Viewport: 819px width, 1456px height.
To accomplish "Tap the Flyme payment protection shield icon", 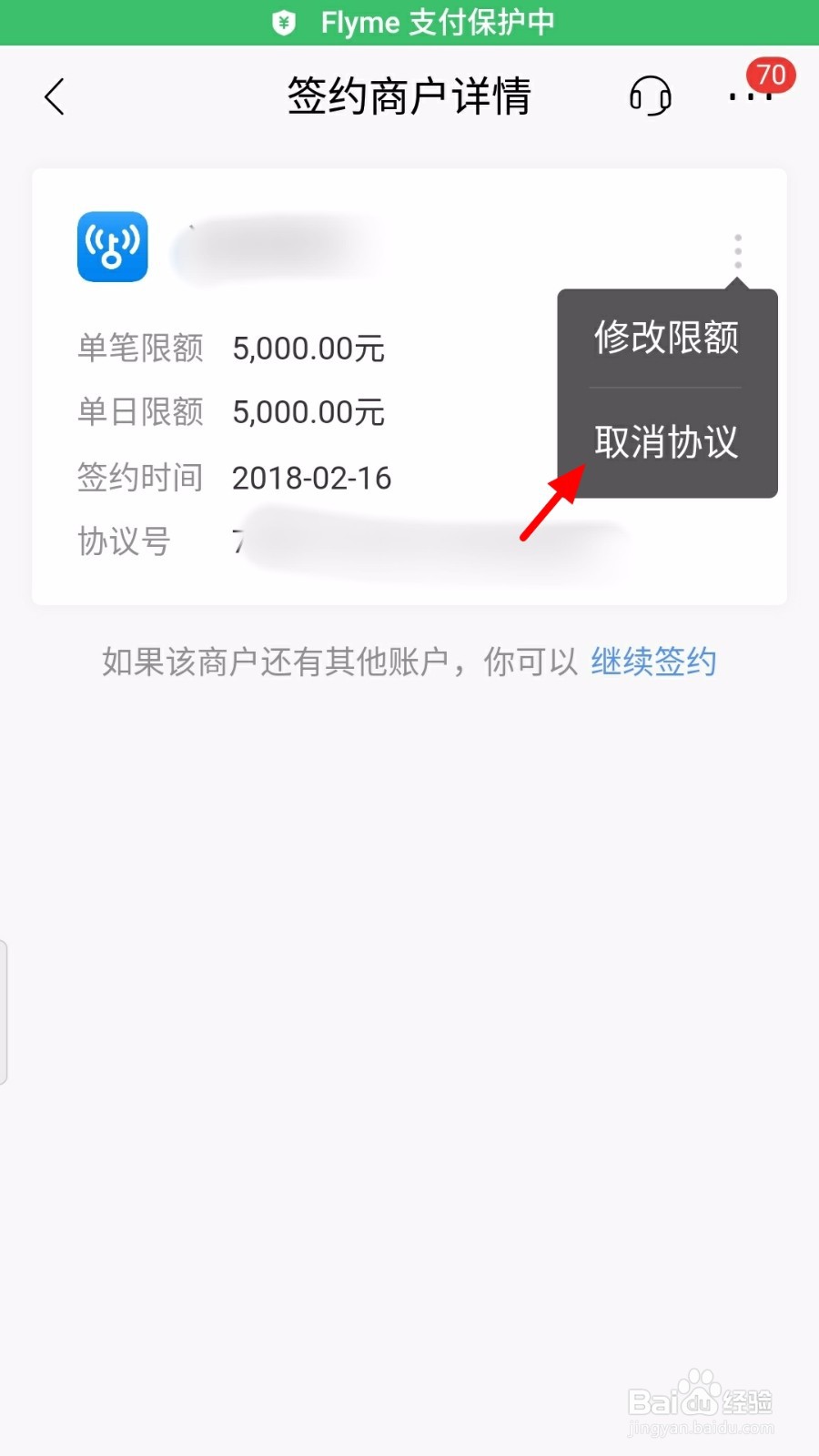I will pos(282,22).
